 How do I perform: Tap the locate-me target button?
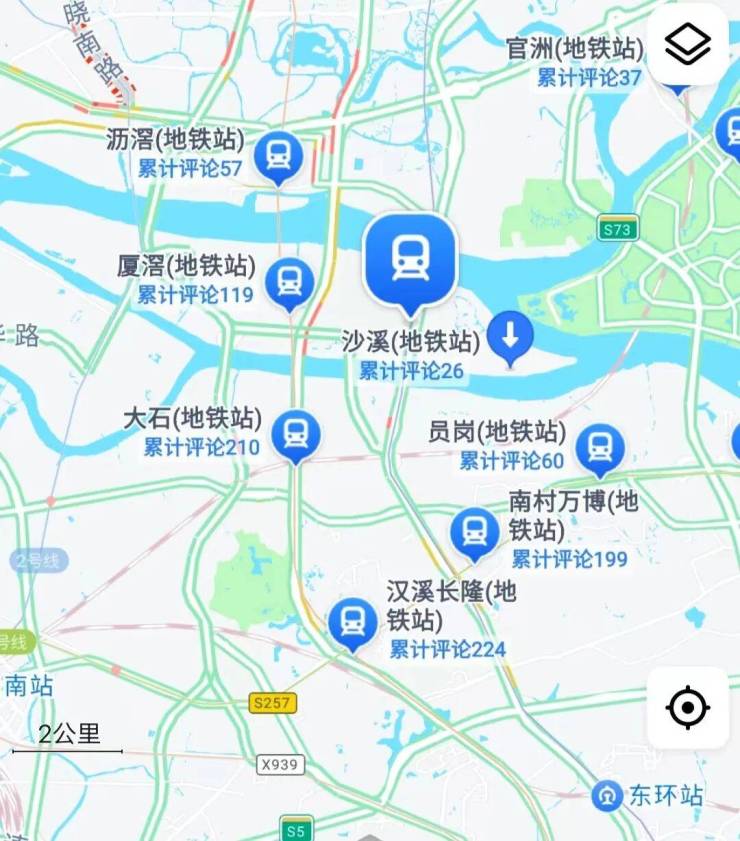688,708
